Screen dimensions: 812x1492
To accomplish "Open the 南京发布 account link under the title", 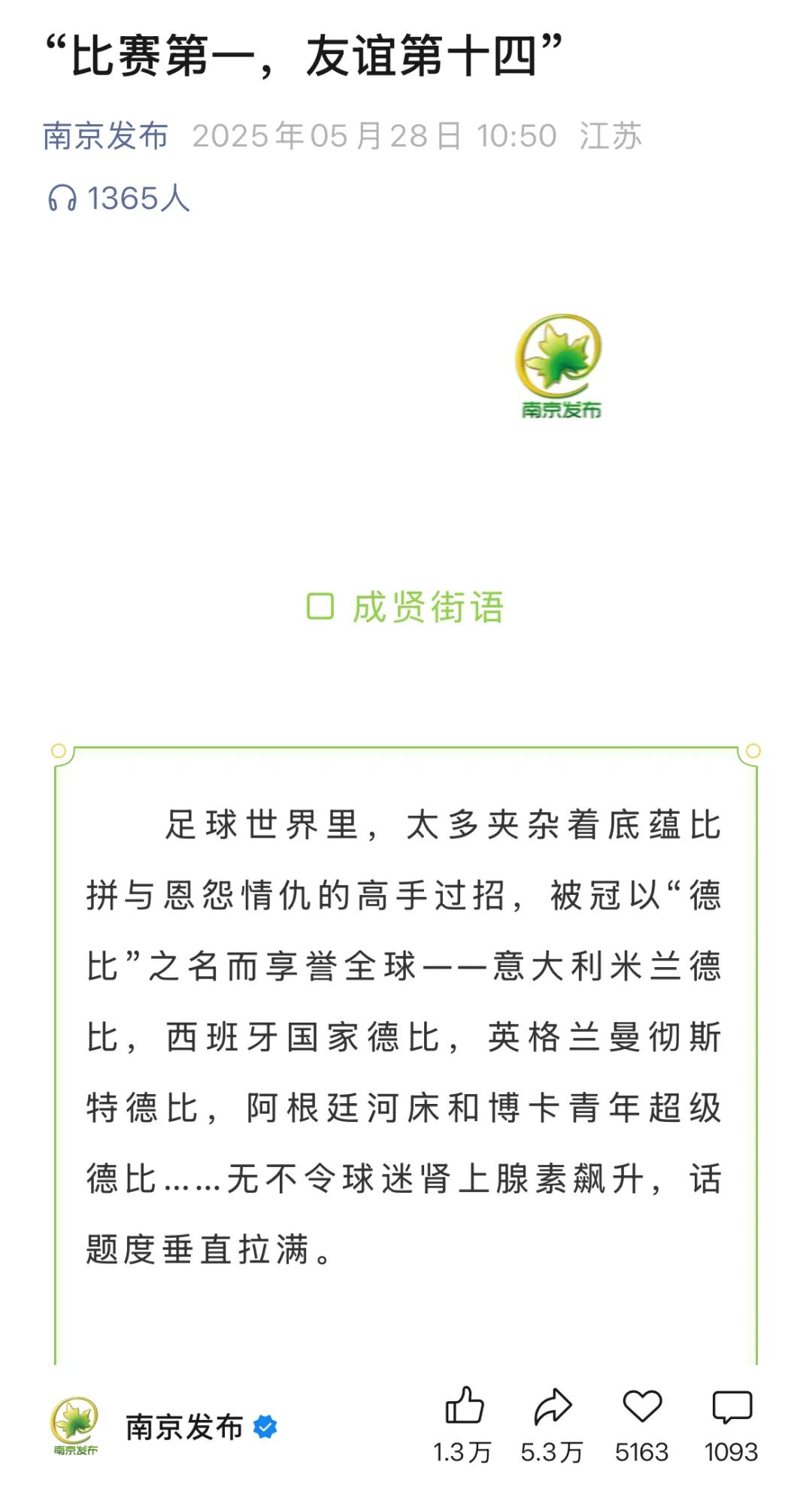I will (105, 136).
